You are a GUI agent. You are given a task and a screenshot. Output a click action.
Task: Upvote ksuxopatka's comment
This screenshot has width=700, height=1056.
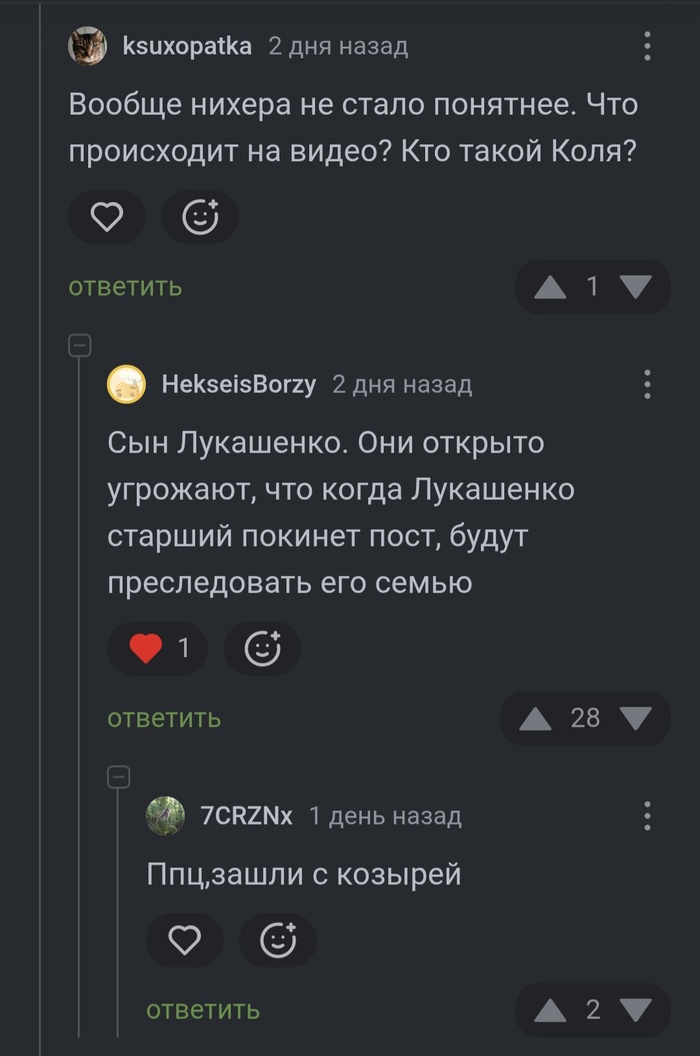click(x=549, y=288)
